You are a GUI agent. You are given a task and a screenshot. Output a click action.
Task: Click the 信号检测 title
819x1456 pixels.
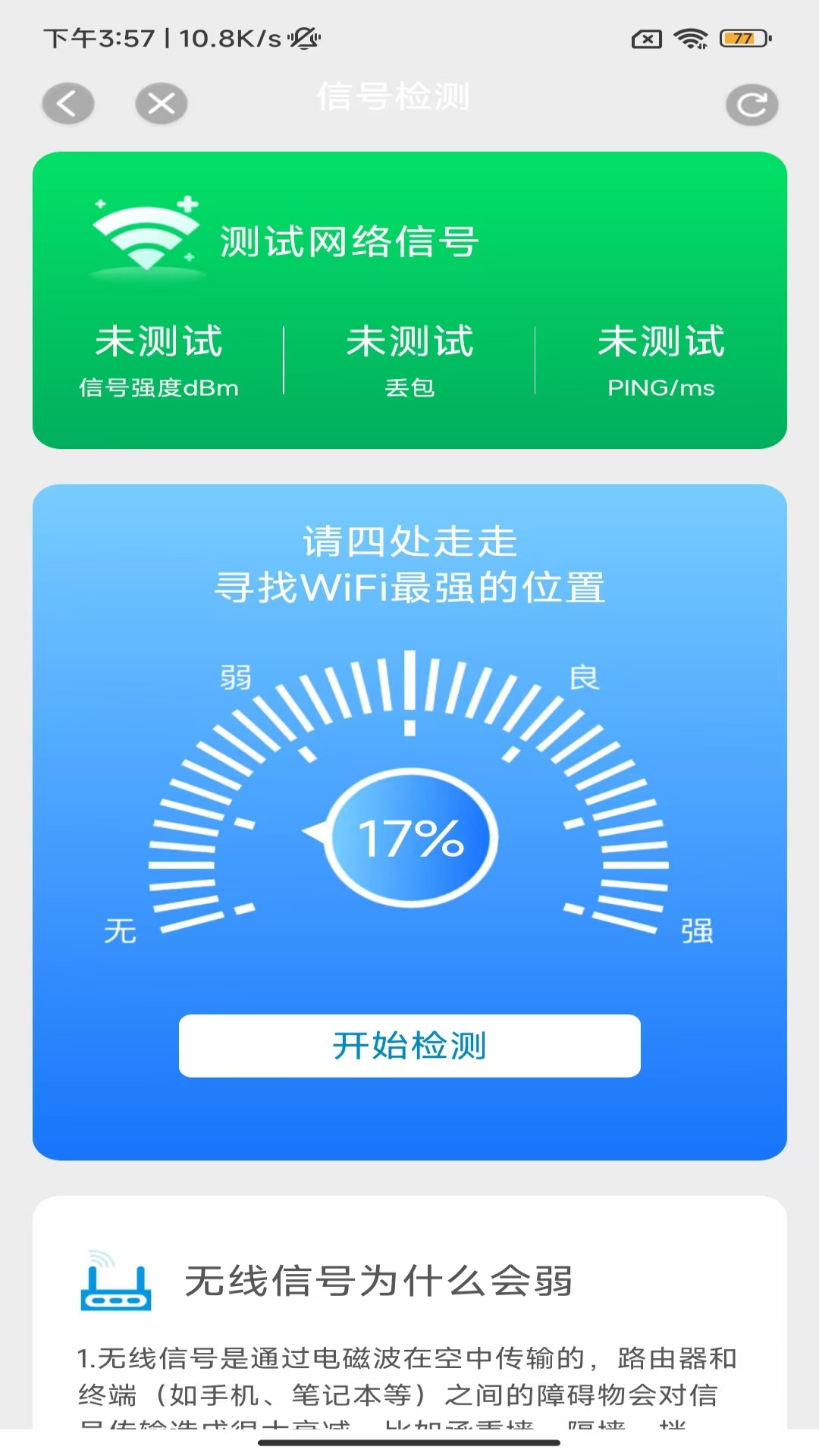coord(394,97)
